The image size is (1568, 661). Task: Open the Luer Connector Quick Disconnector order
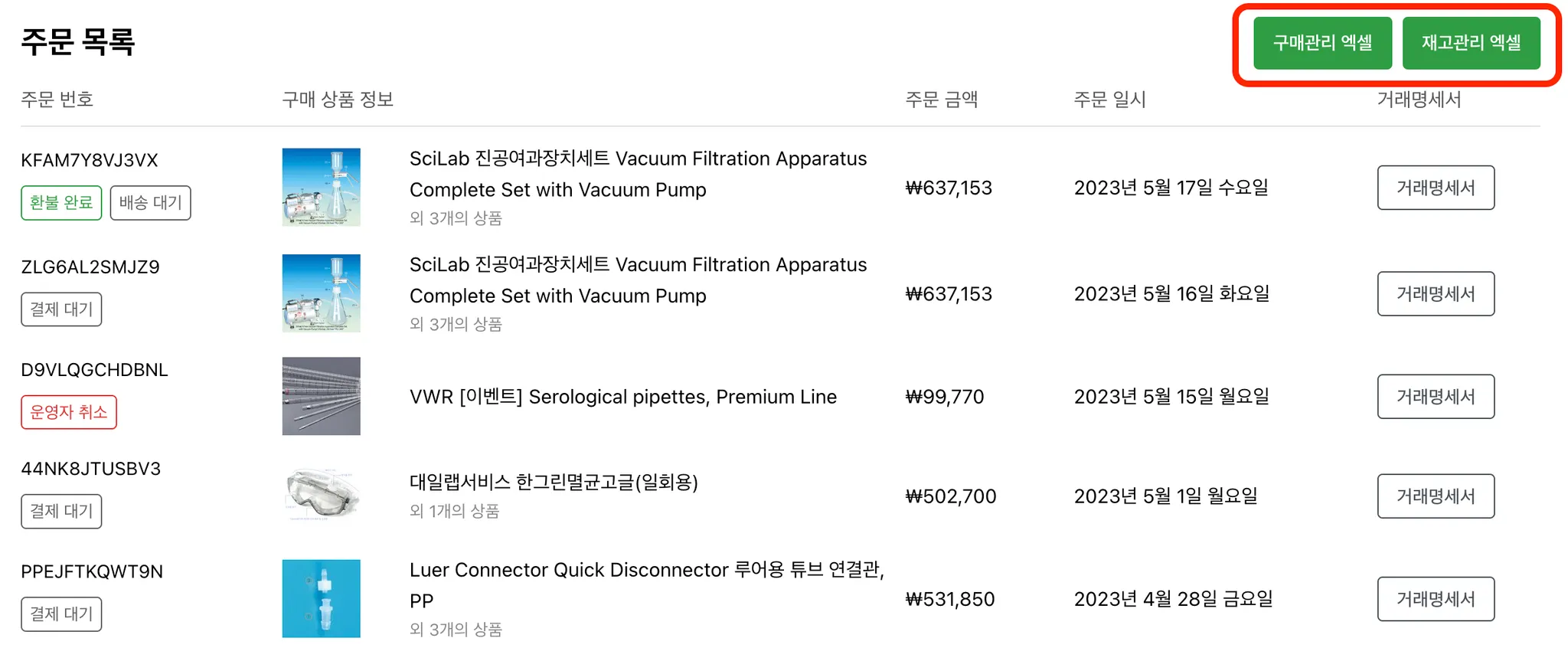646,571
